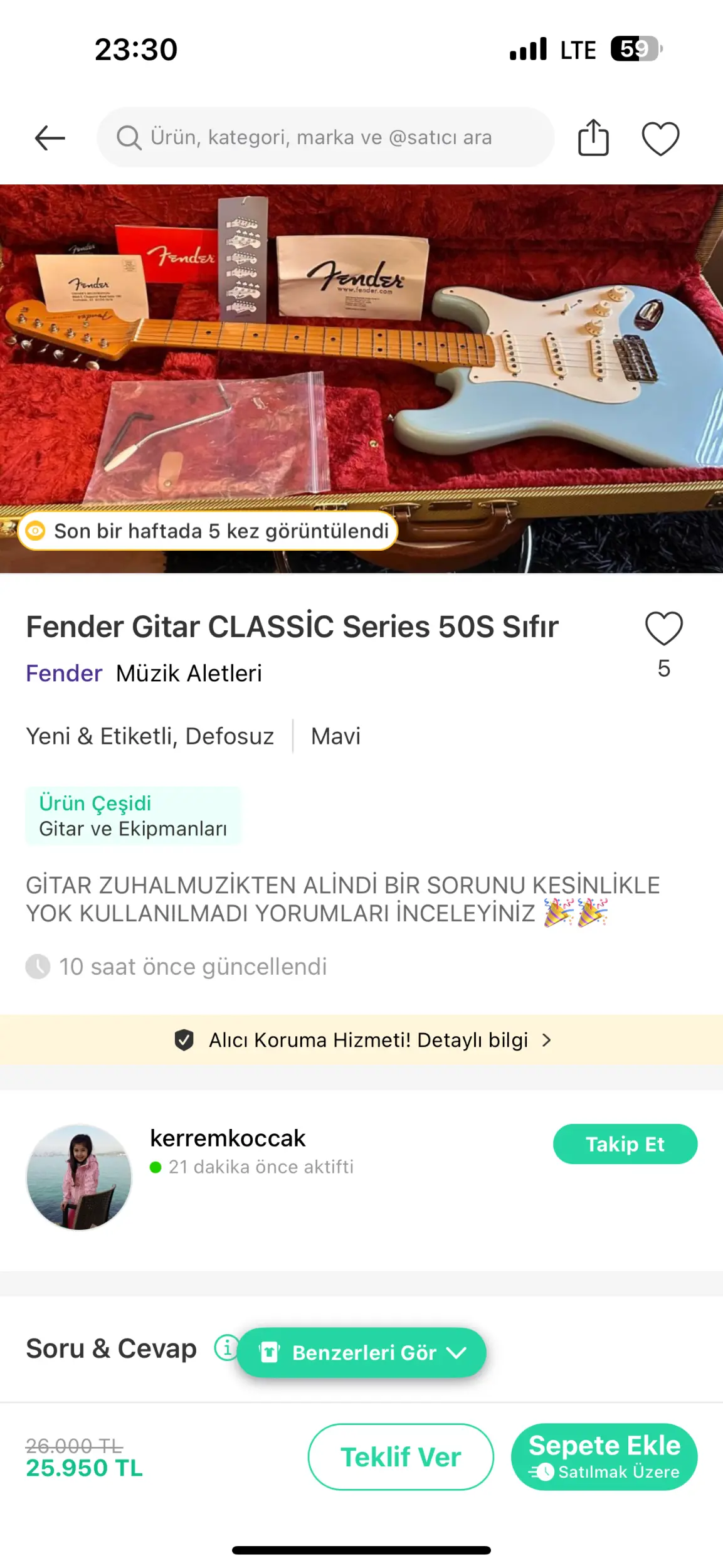Share this Fender guitar listing

(593, 137)
